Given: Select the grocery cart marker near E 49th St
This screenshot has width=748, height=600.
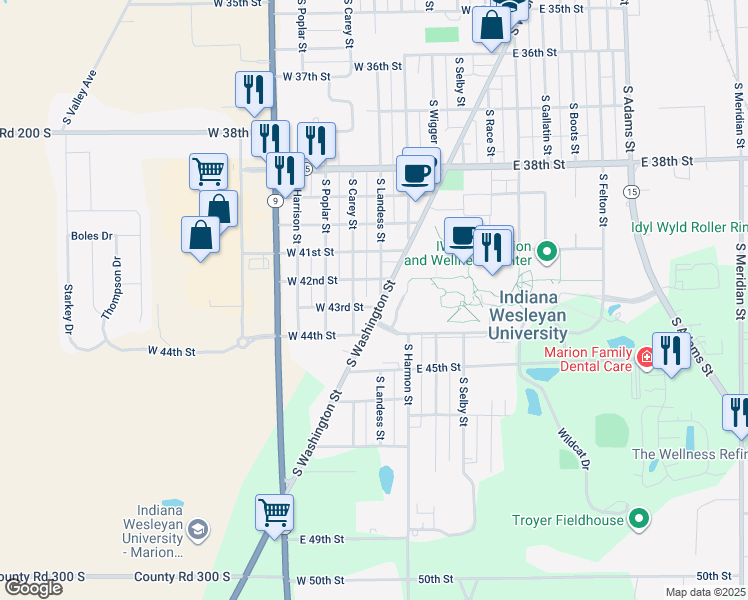Looking at the screenshot, I should [274, 513].
